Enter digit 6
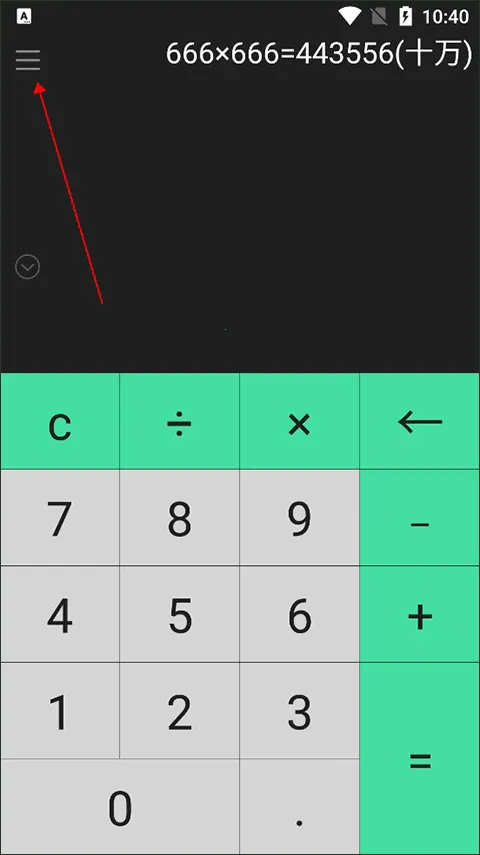The height and width of the screenshot is (855, 480). tap(299, 615)
